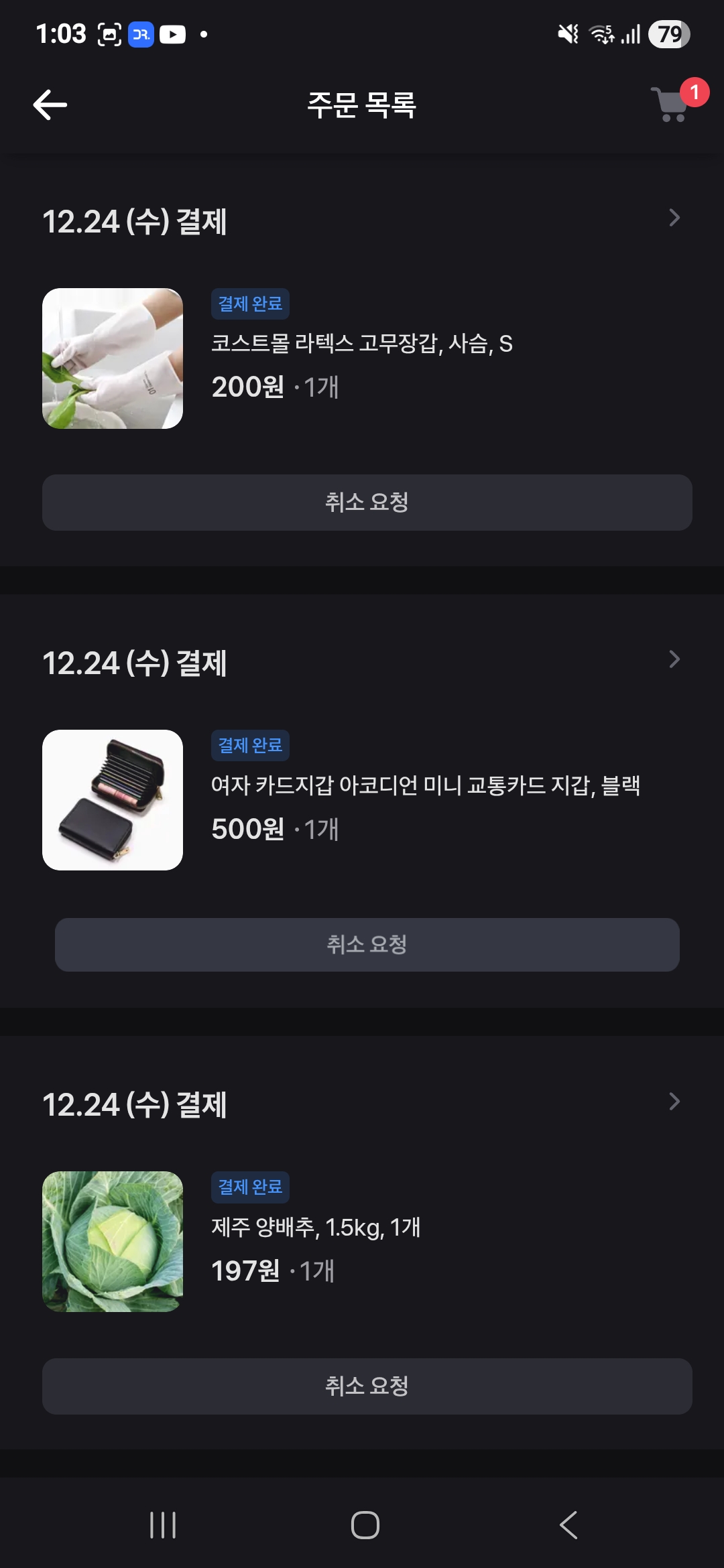724x1568 pixels.
Task: Request cancellation of the card wallet order
Action: tap(367, 945)
